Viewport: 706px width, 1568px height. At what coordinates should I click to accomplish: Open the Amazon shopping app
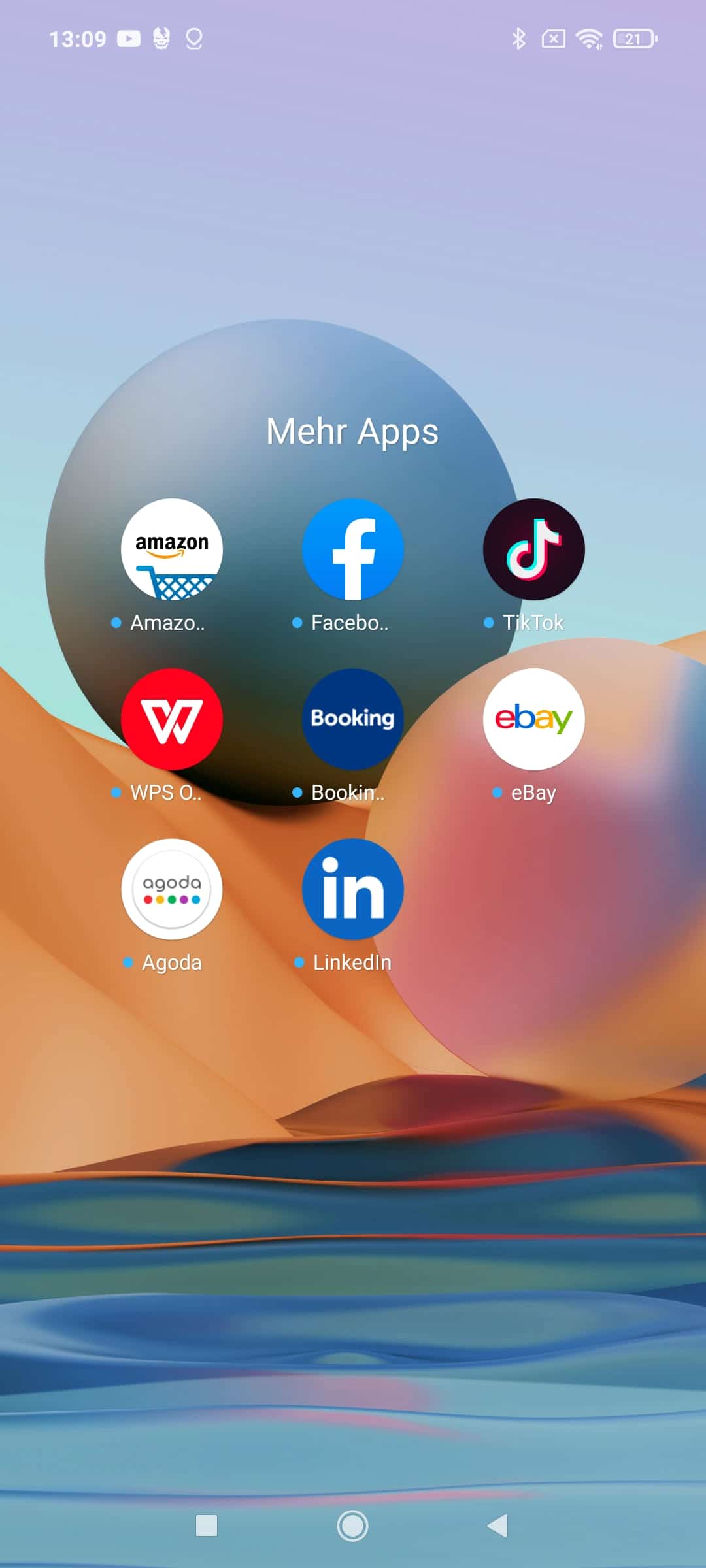[x=172, y=549]
